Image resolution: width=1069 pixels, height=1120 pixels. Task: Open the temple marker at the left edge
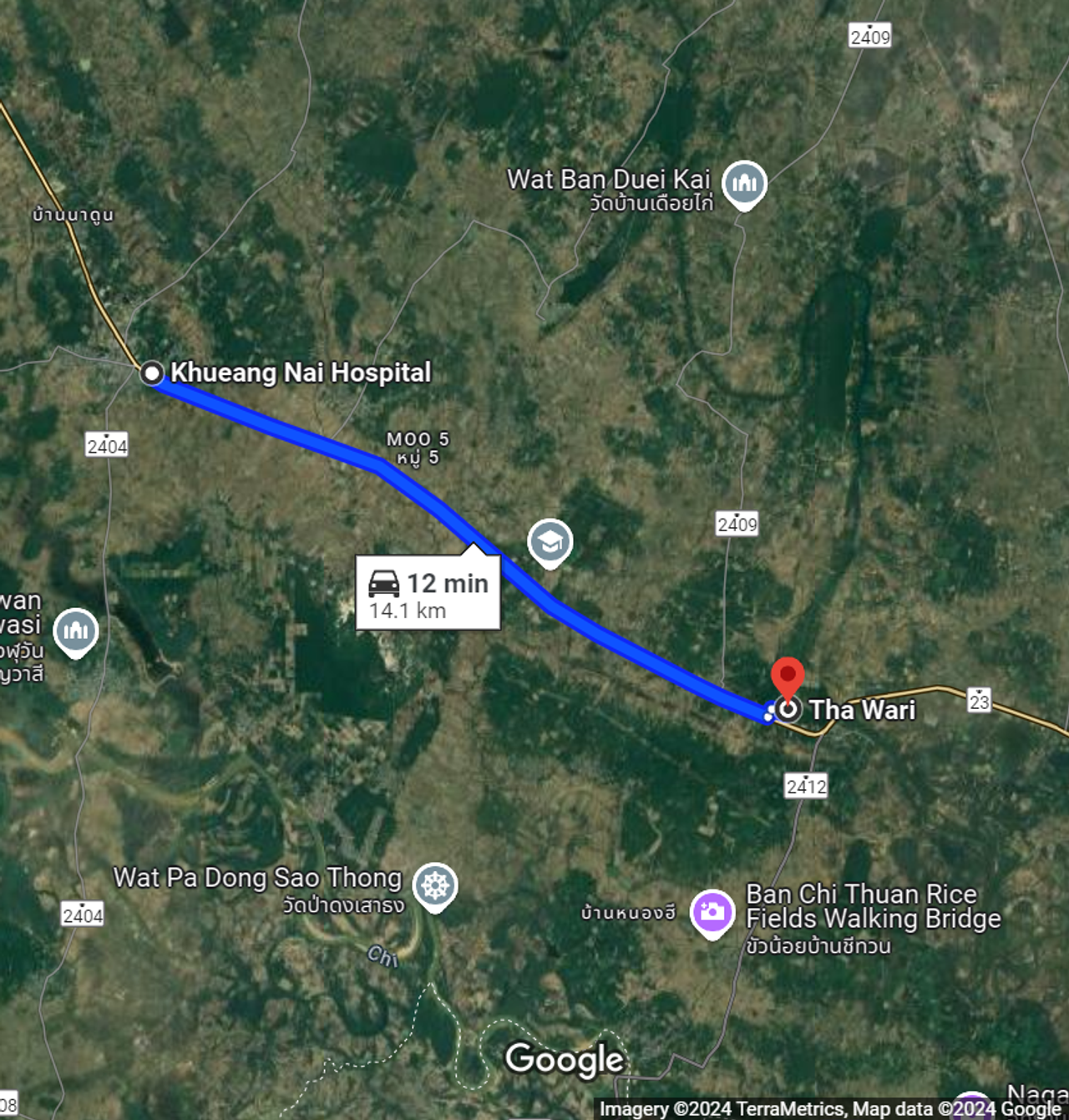coord(76,631)
